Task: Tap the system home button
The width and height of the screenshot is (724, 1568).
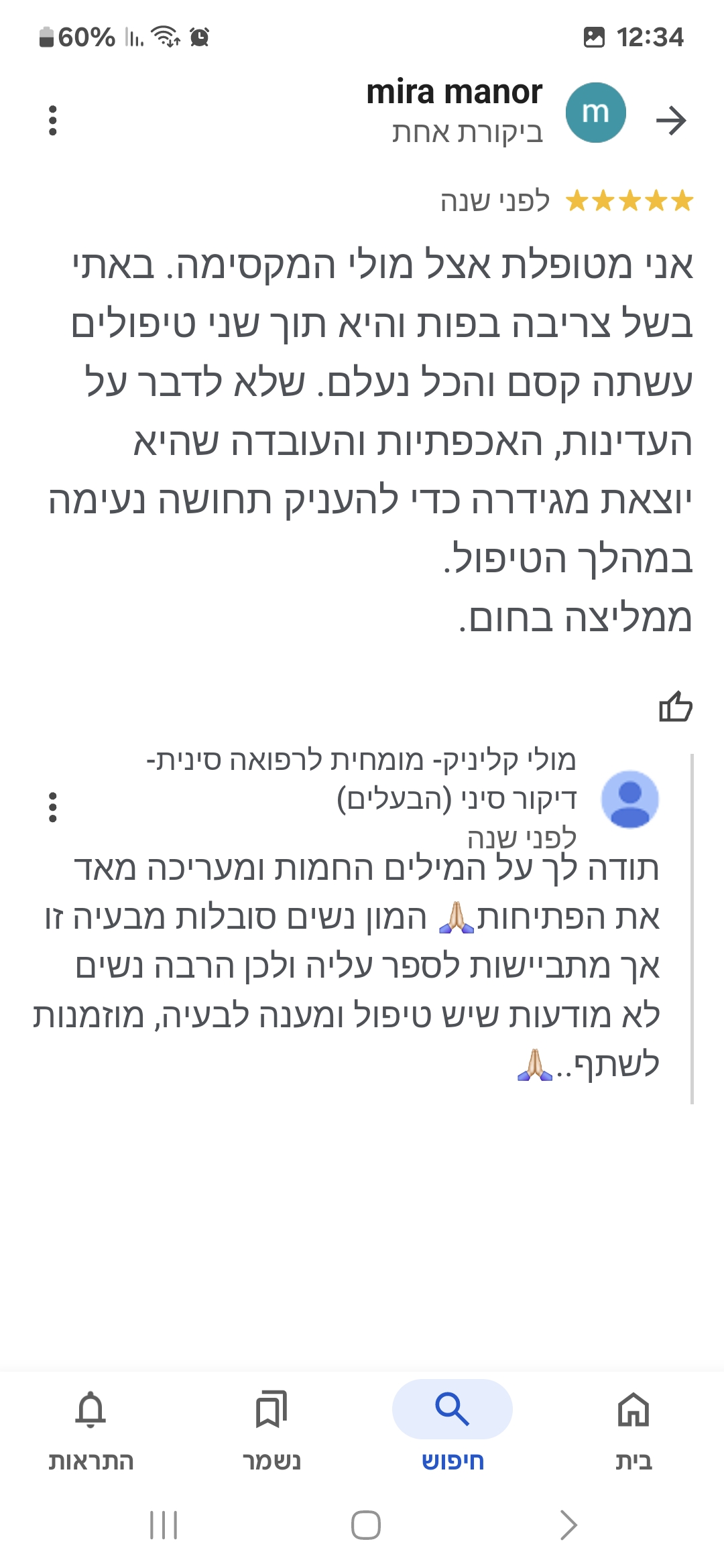Action: click(x=365, y=1525)
